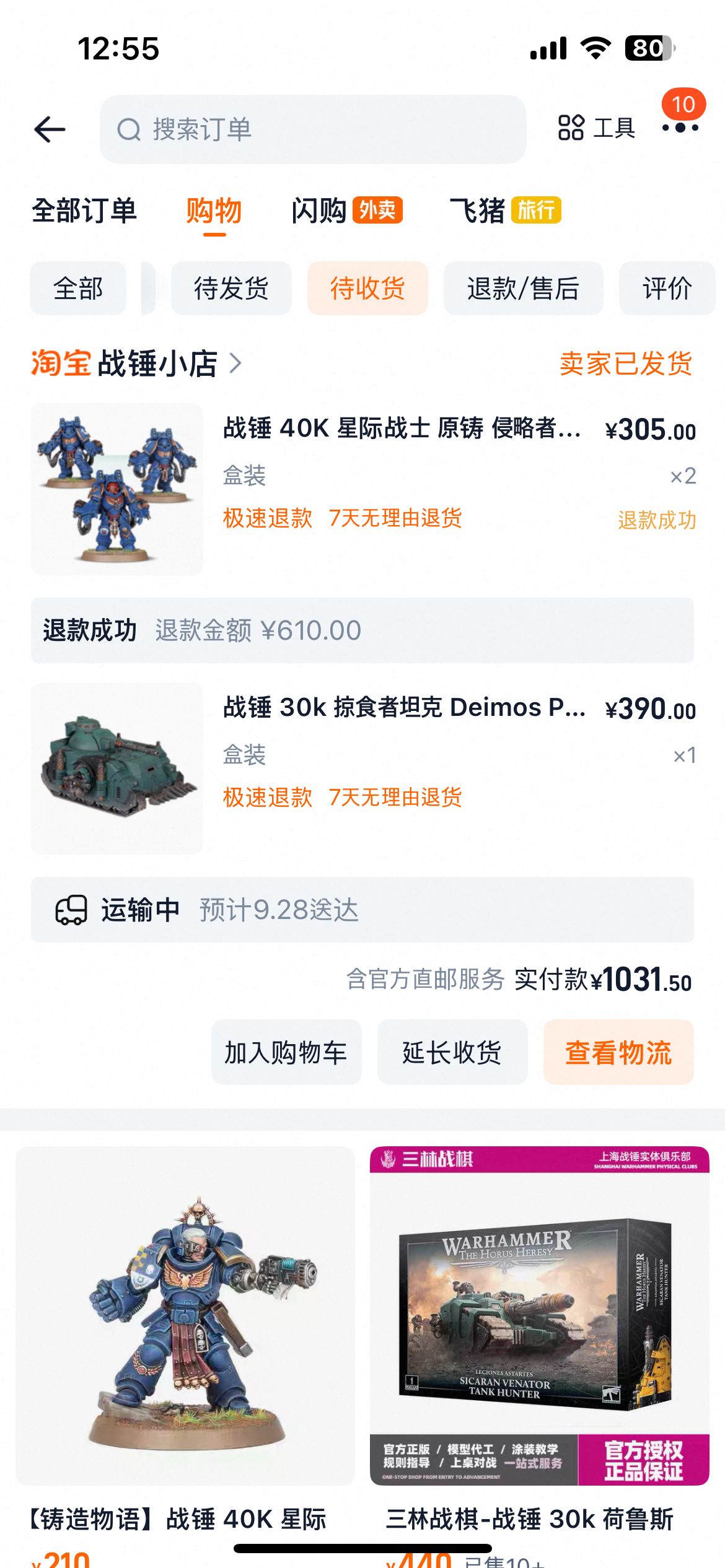Go back with the arrow icon

pos(50,129)
